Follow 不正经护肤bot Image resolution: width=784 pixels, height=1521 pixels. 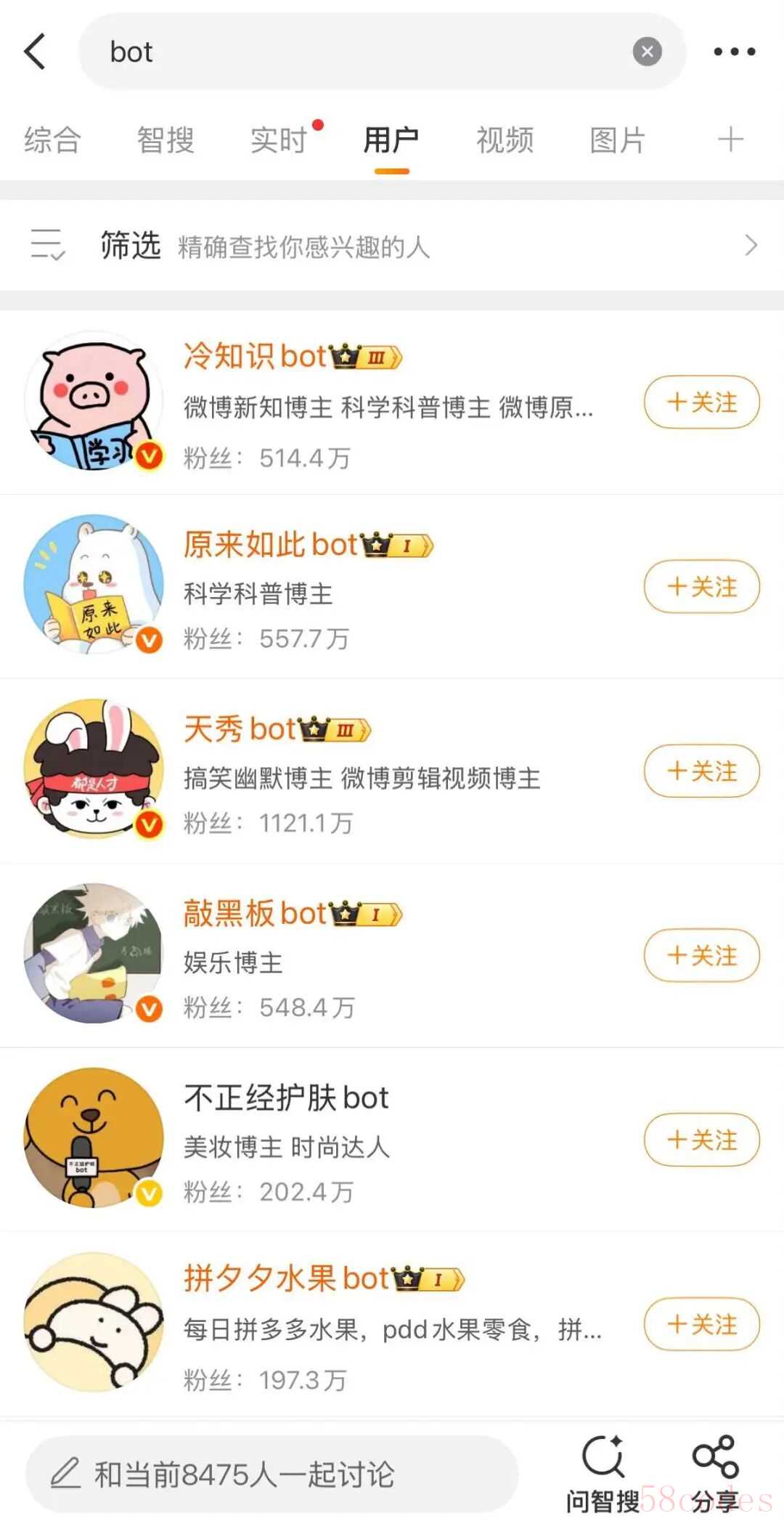[701, 1140]
